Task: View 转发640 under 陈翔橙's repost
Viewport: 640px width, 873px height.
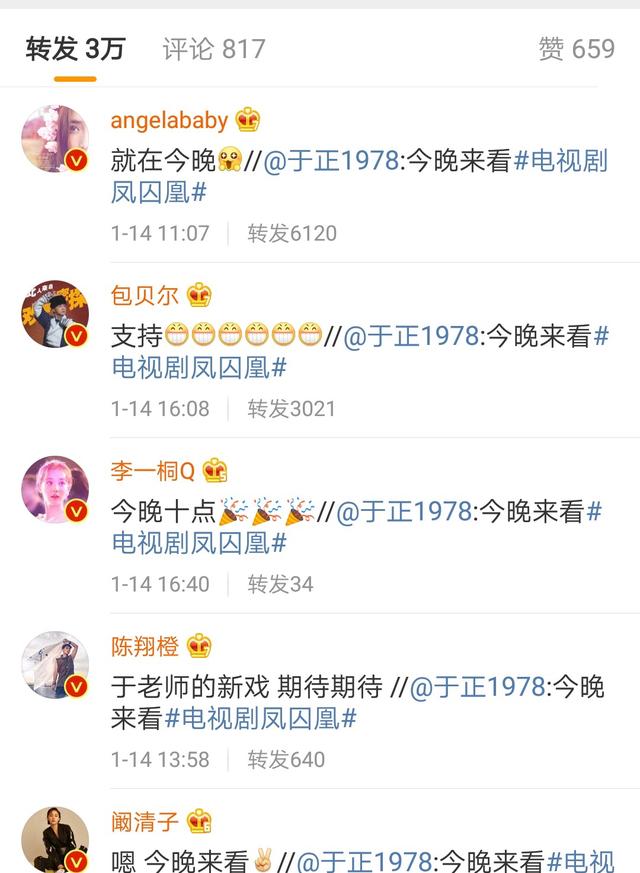Action: coord(286,759)
